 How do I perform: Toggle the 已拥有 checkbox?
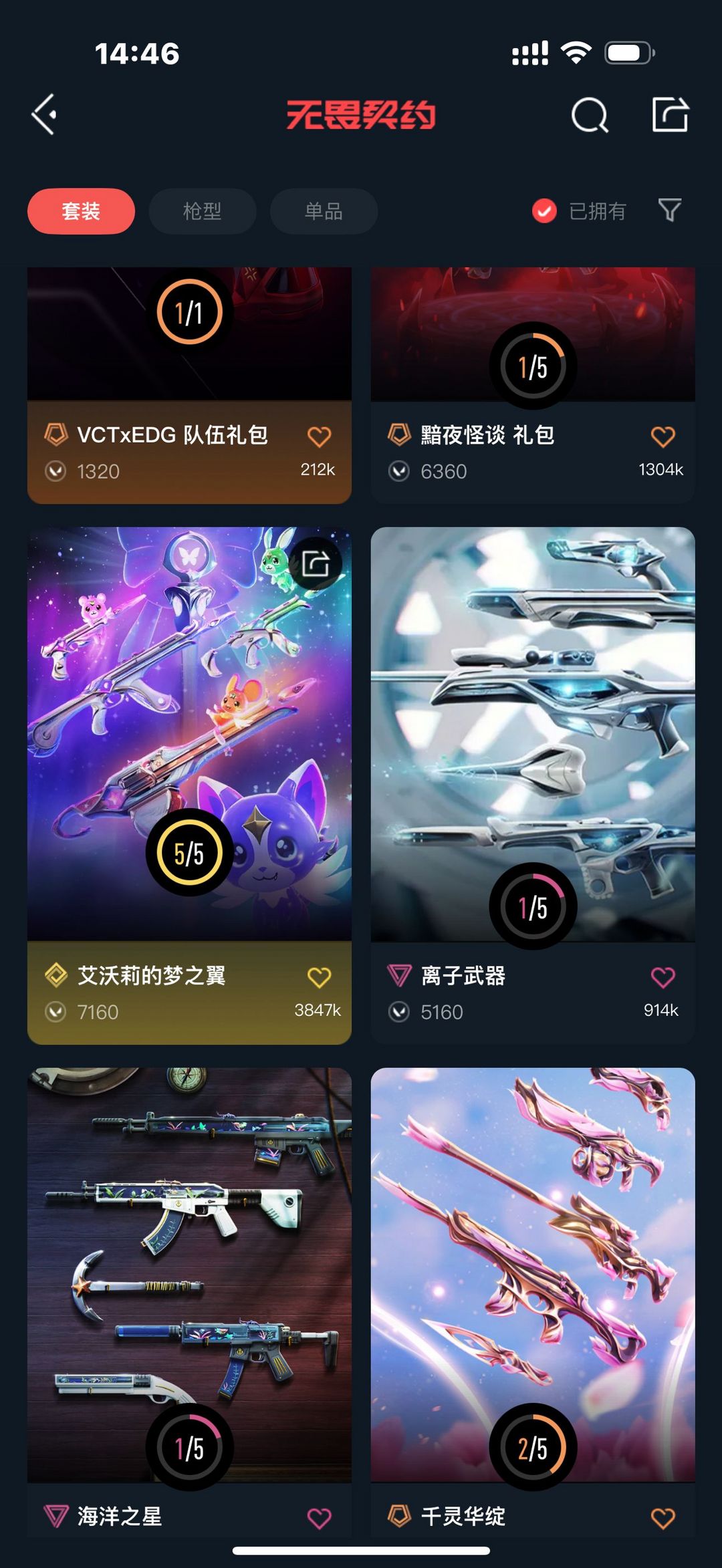(x=544, y=211)
